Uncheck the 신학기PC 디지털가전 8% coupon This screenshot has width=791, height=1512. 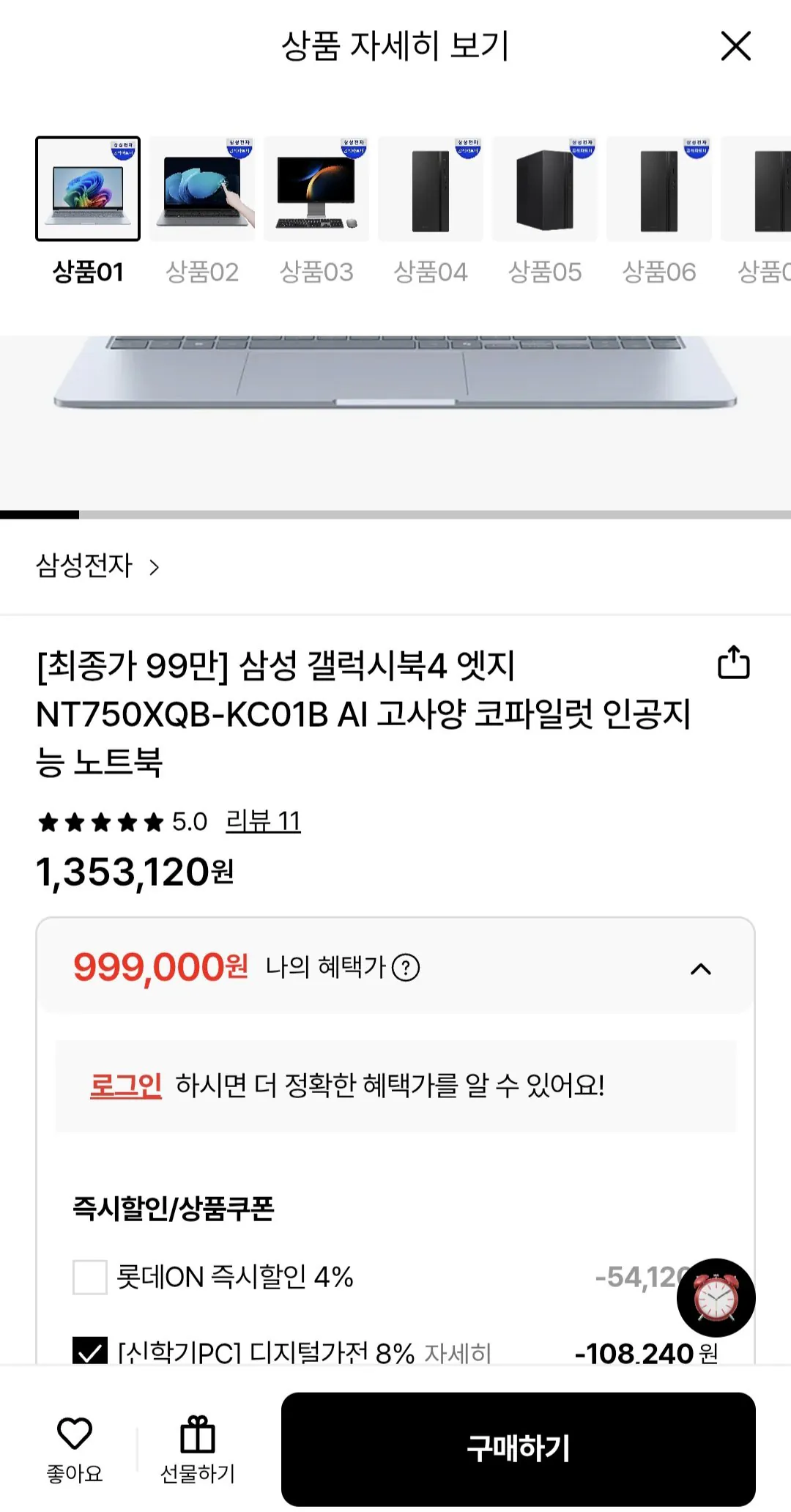click(x=89, y=1352)
